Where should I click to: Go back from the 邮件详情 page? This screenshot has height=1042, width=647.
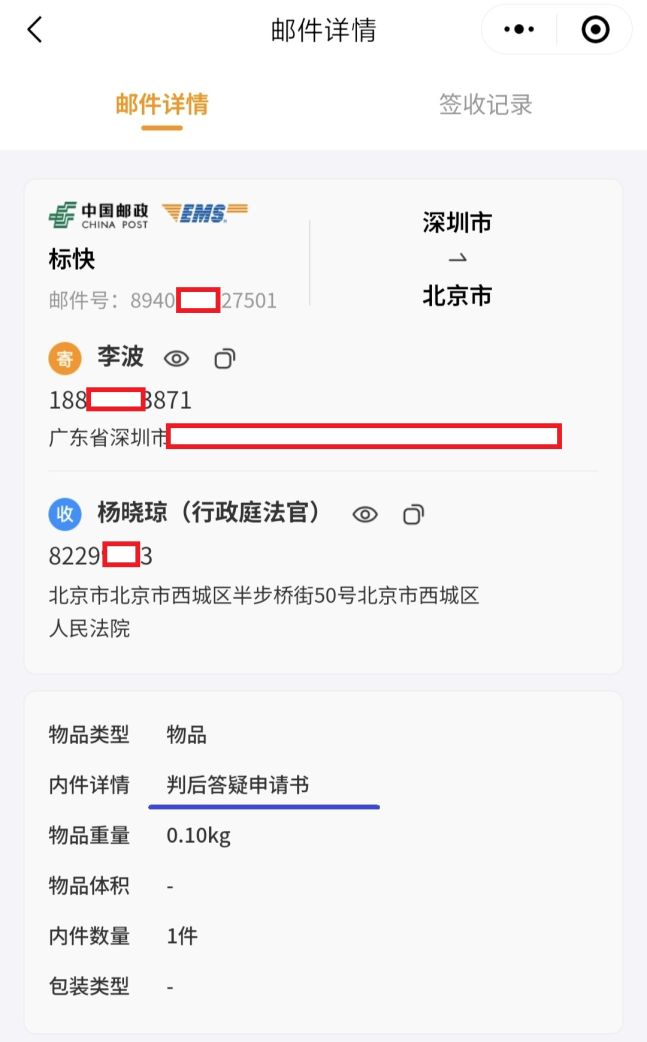[x=35, y=30]
